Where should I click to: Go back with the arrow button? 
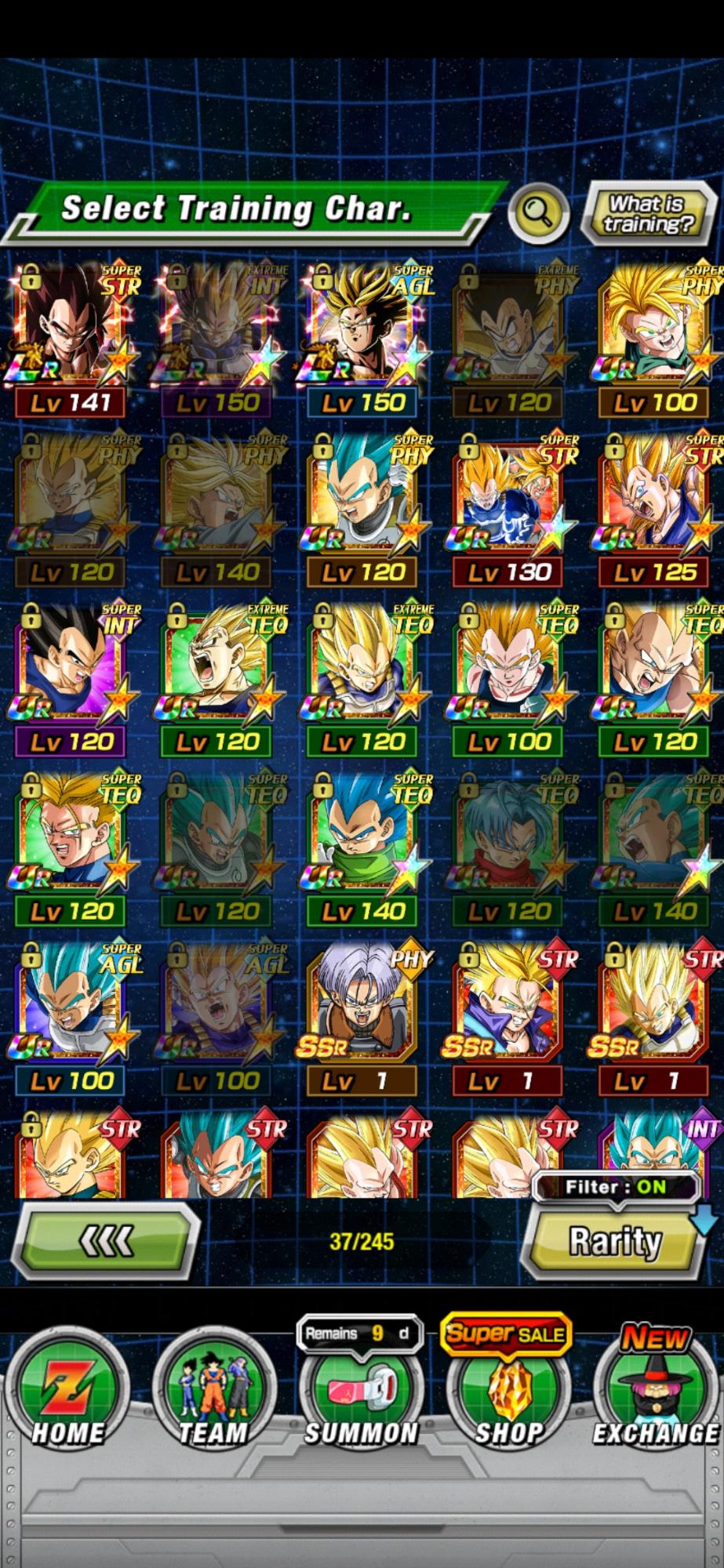click(105, 1242)
